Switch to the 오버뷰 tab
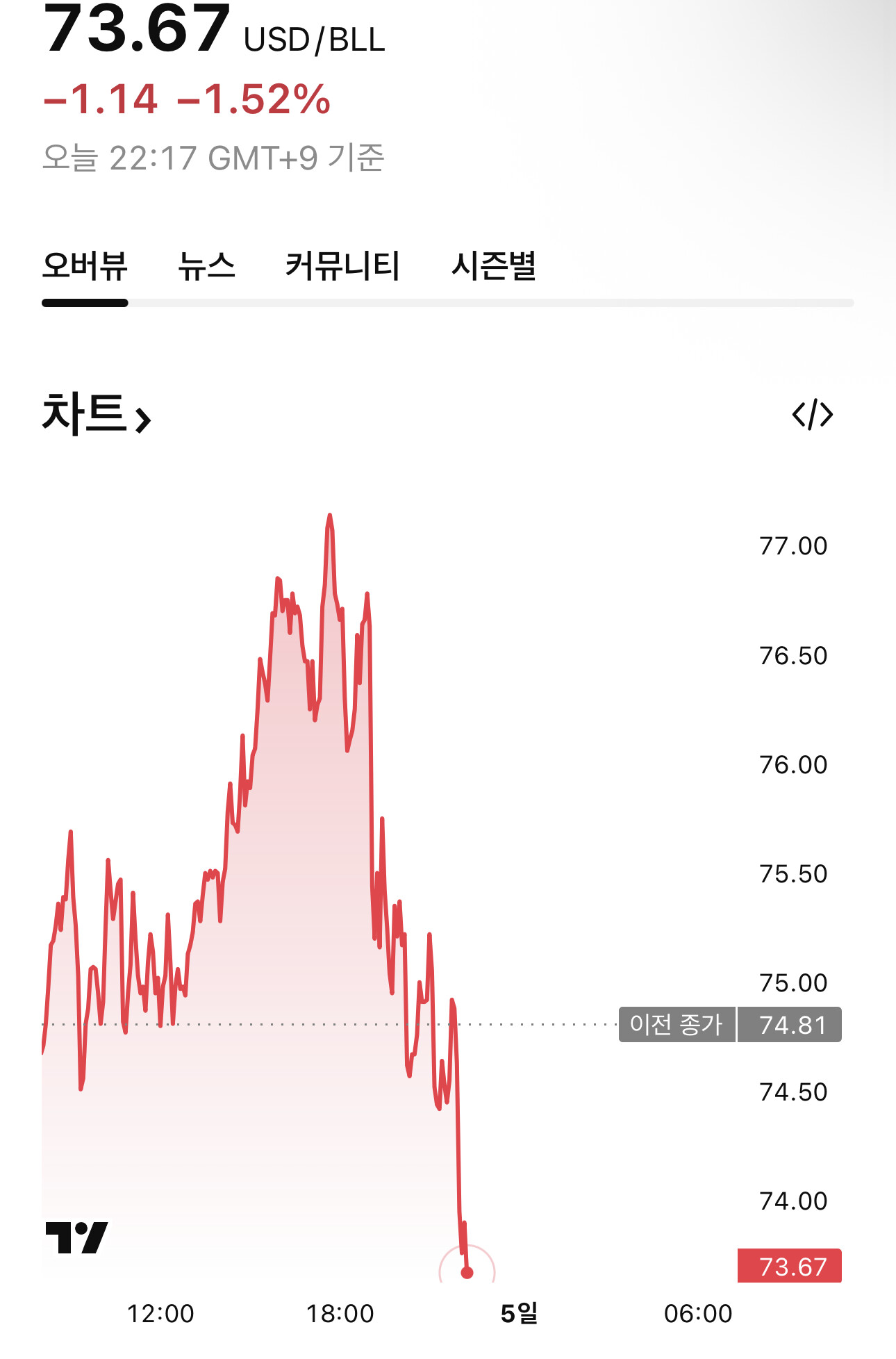Image resolution: width=896 pixels, height=1359 pixels. pos(85,266)
